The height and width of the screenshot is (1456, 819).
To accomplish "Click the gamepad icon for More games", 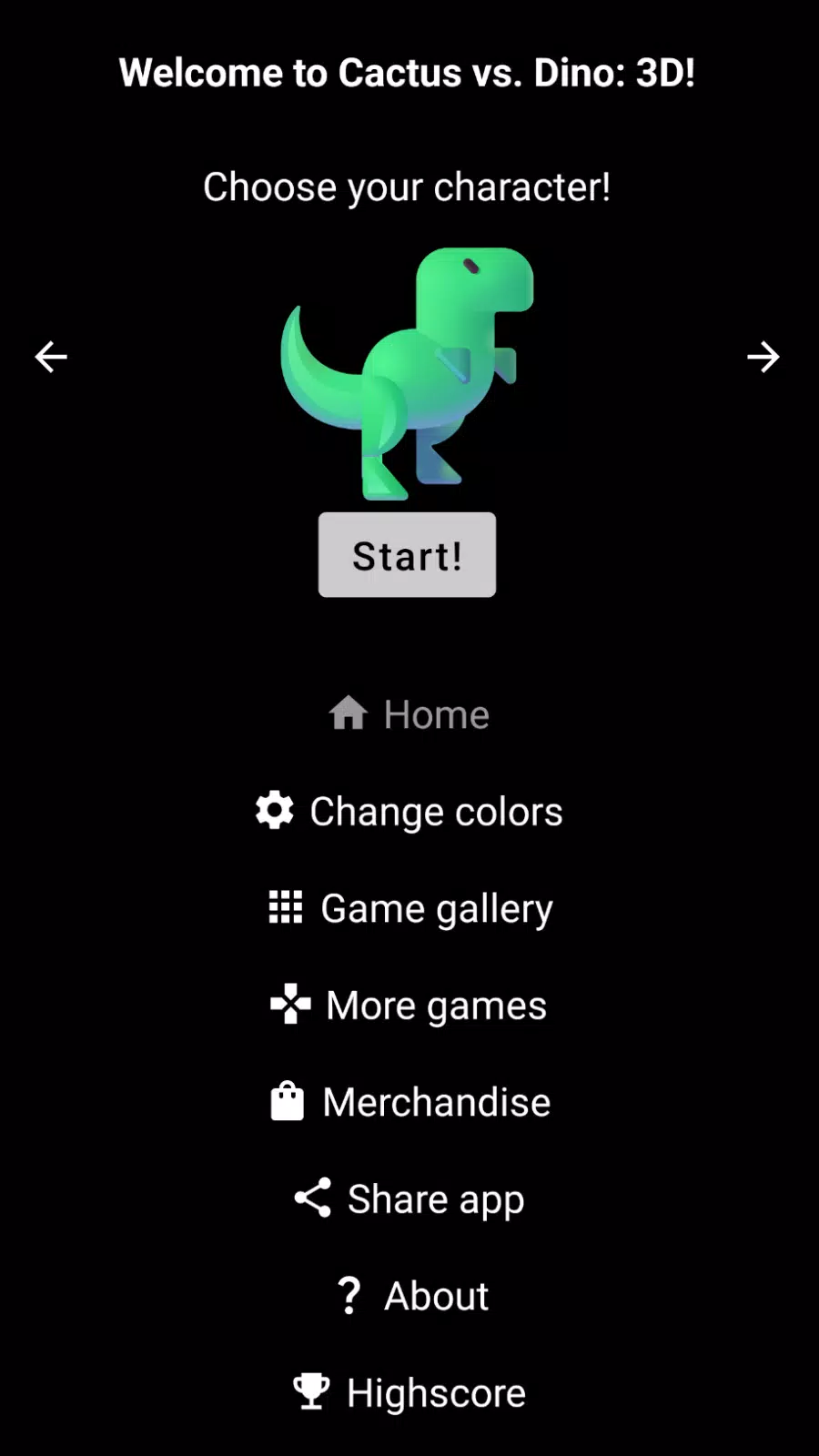I will pos(288,1005).
